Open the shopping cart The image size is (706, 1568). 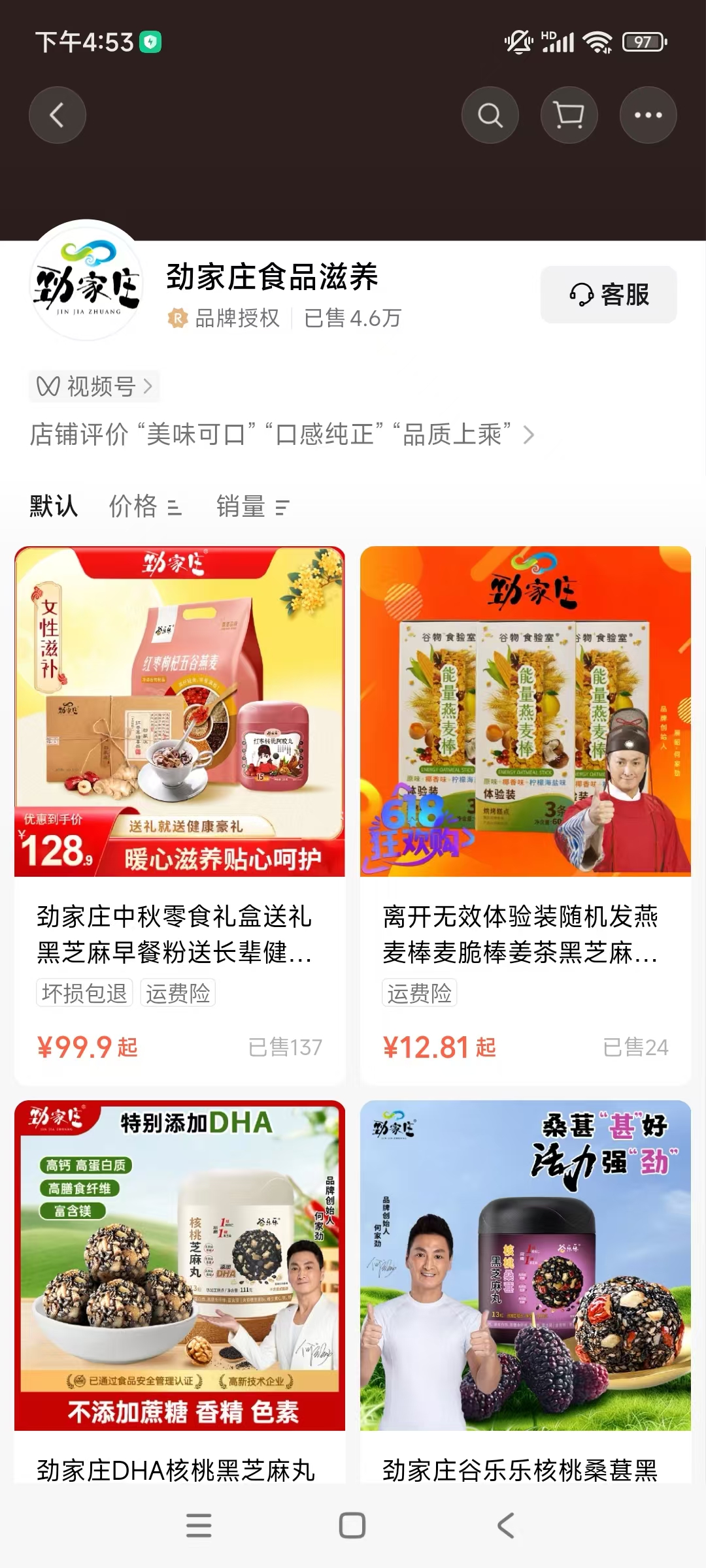pyautogui.click(x=569, y=115)
